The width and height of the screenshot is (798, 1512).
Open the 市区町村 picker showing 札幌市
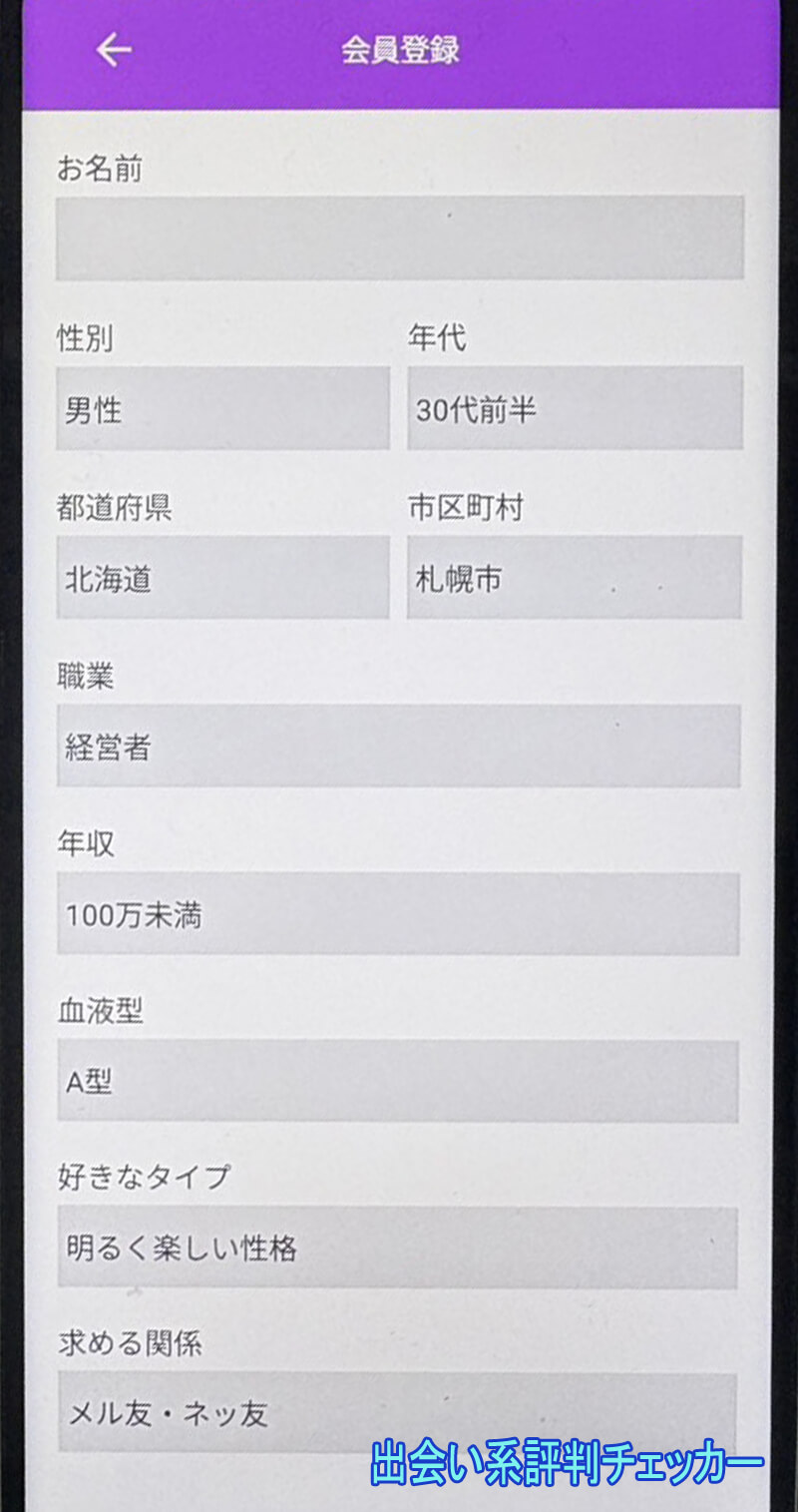(x=575, y=578)
